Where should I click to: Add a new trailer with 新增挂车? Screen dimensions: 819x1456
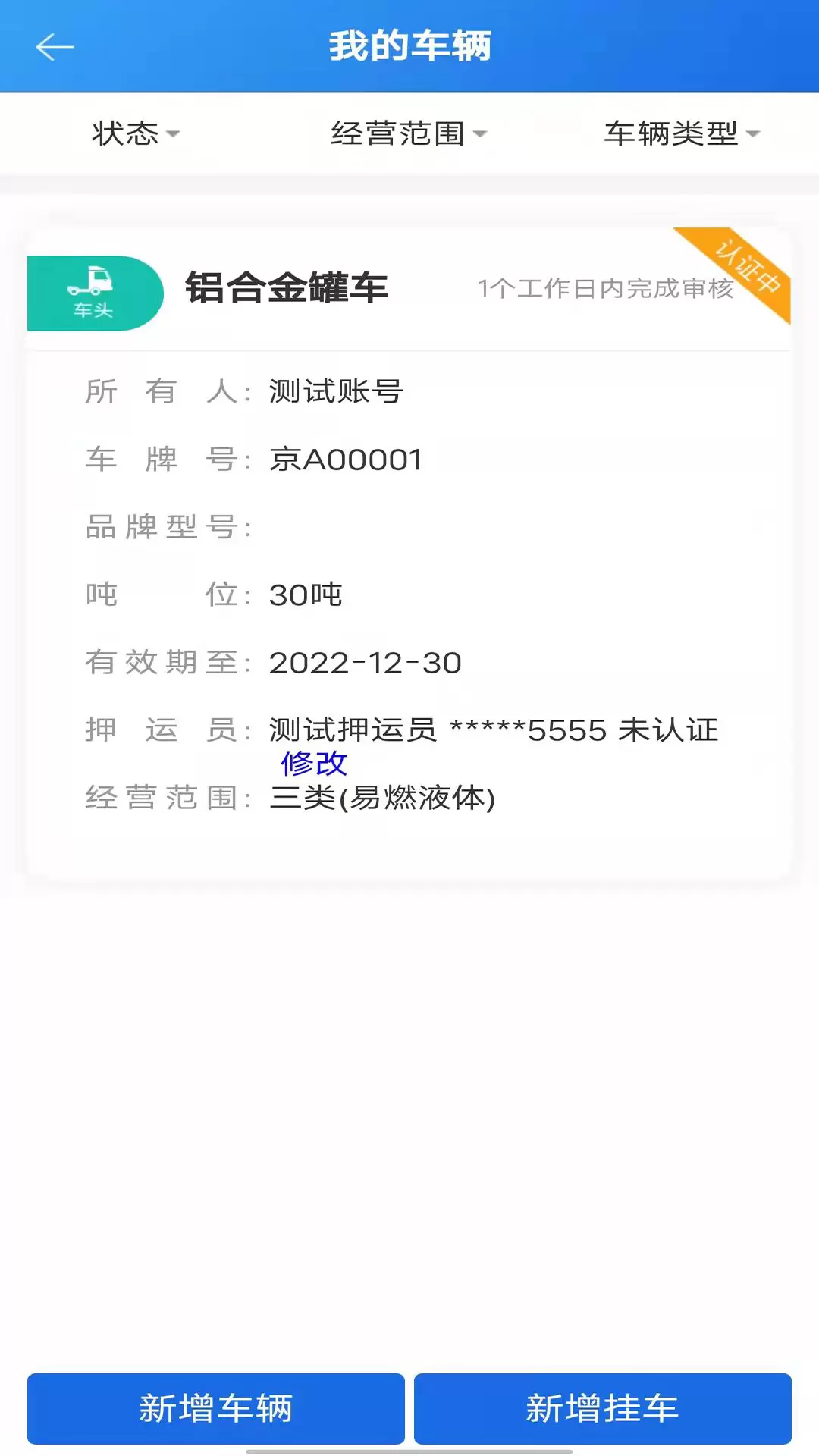coord(603,1408)
